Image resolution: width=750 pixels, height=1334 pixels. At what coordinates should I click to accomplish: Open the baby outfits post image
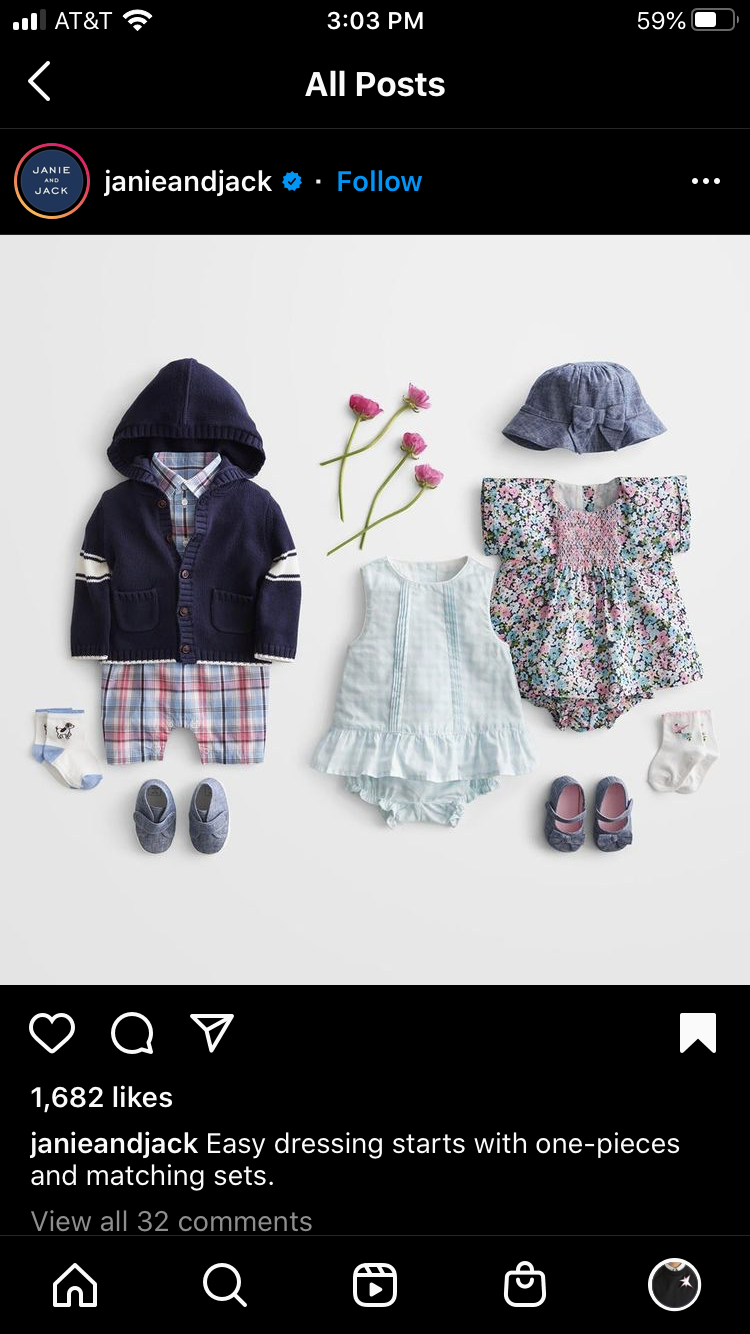375,610
